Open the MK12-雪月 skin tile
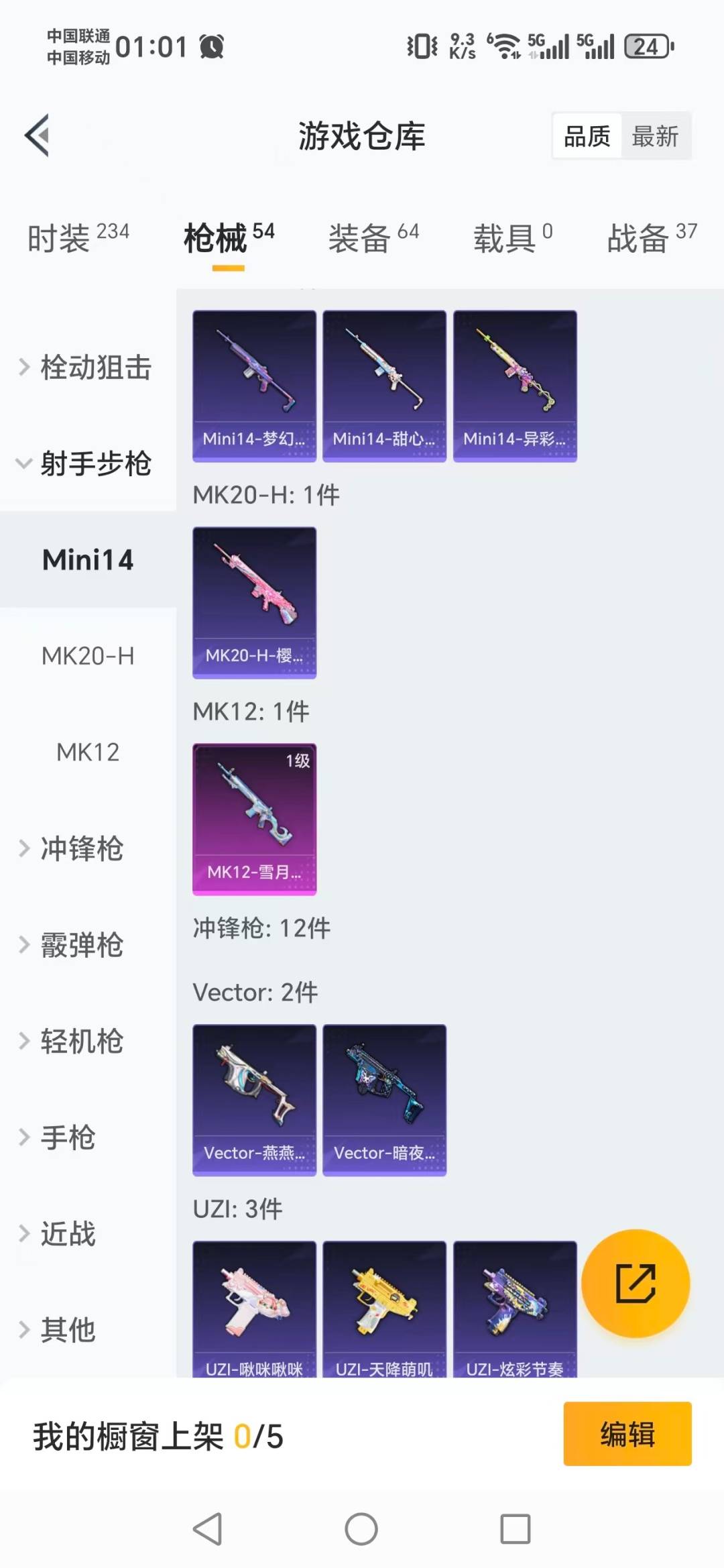The width and height of the screenshot is (724, 1568). (x=254, y=819)
